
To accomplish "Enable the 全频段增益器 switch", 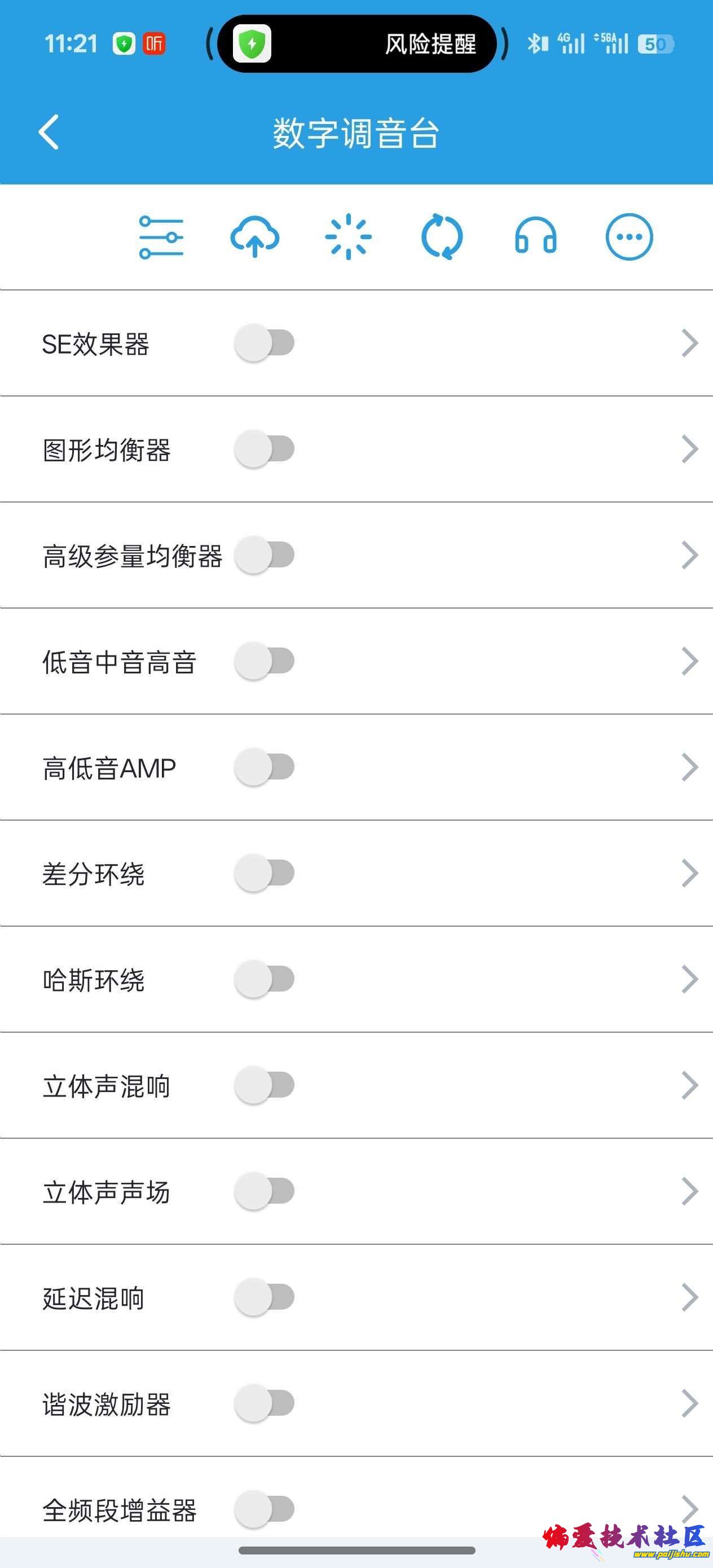I will coord(265,1509).
